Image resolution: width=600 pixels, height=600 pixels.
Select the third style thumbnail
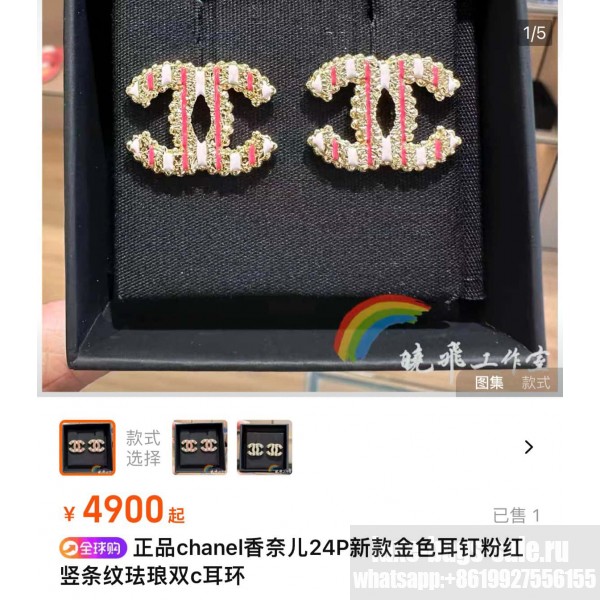(x=264, y=447)
